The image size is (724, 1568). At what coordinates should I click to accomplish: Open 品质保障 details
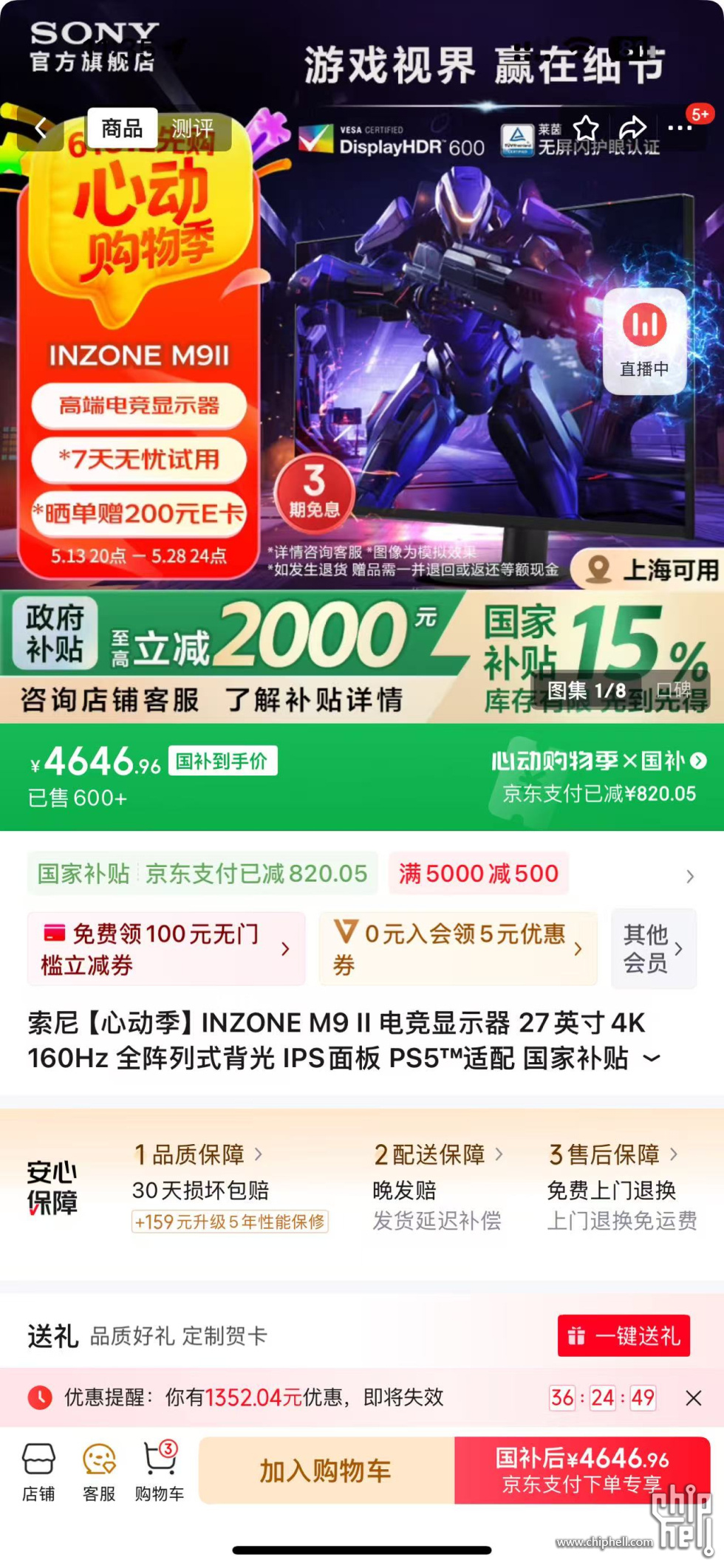coord(198,1154)
